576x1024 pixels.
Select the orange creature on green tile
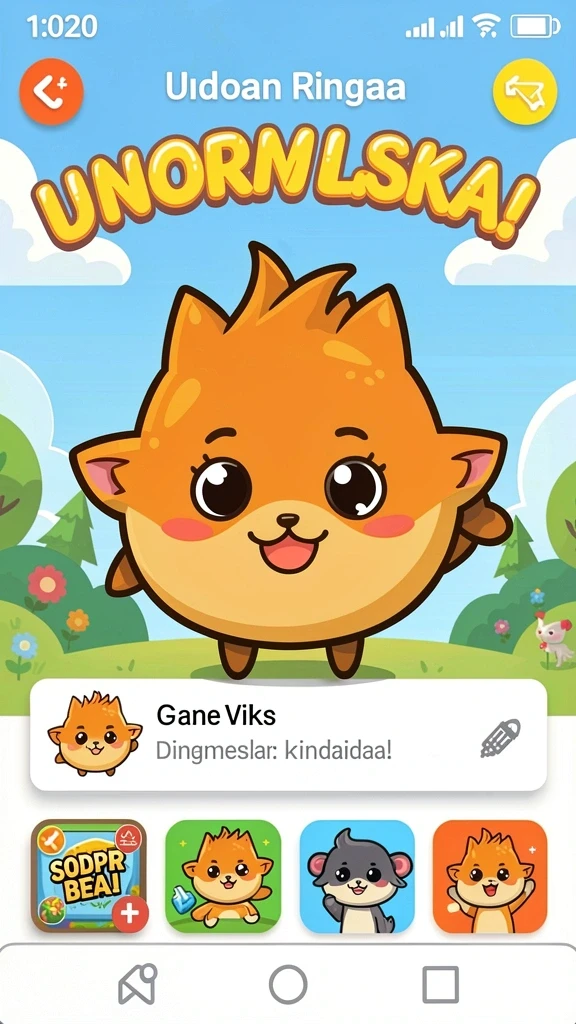pos(223,876)
